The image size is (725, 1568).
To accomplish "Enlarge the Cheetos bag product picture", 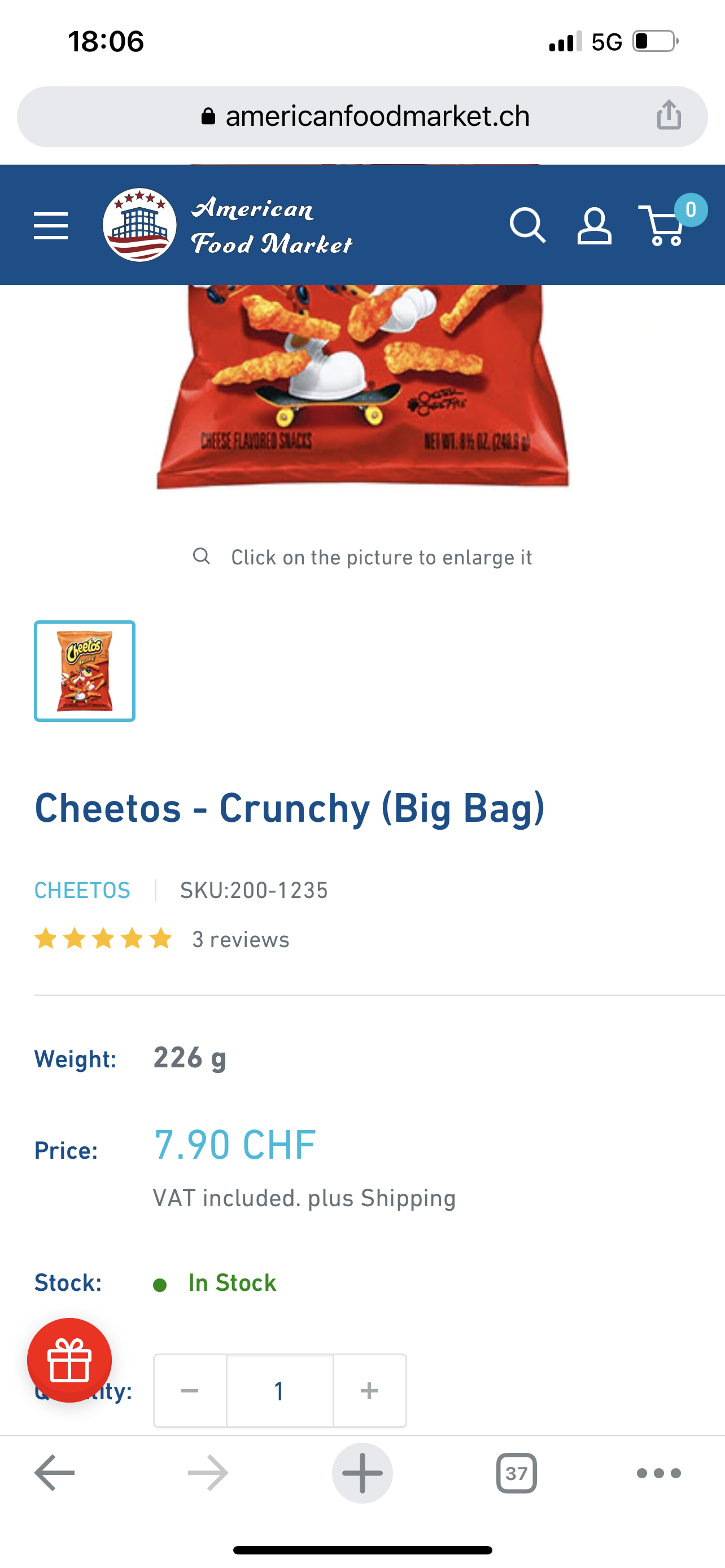I will (x=363, y=389).
